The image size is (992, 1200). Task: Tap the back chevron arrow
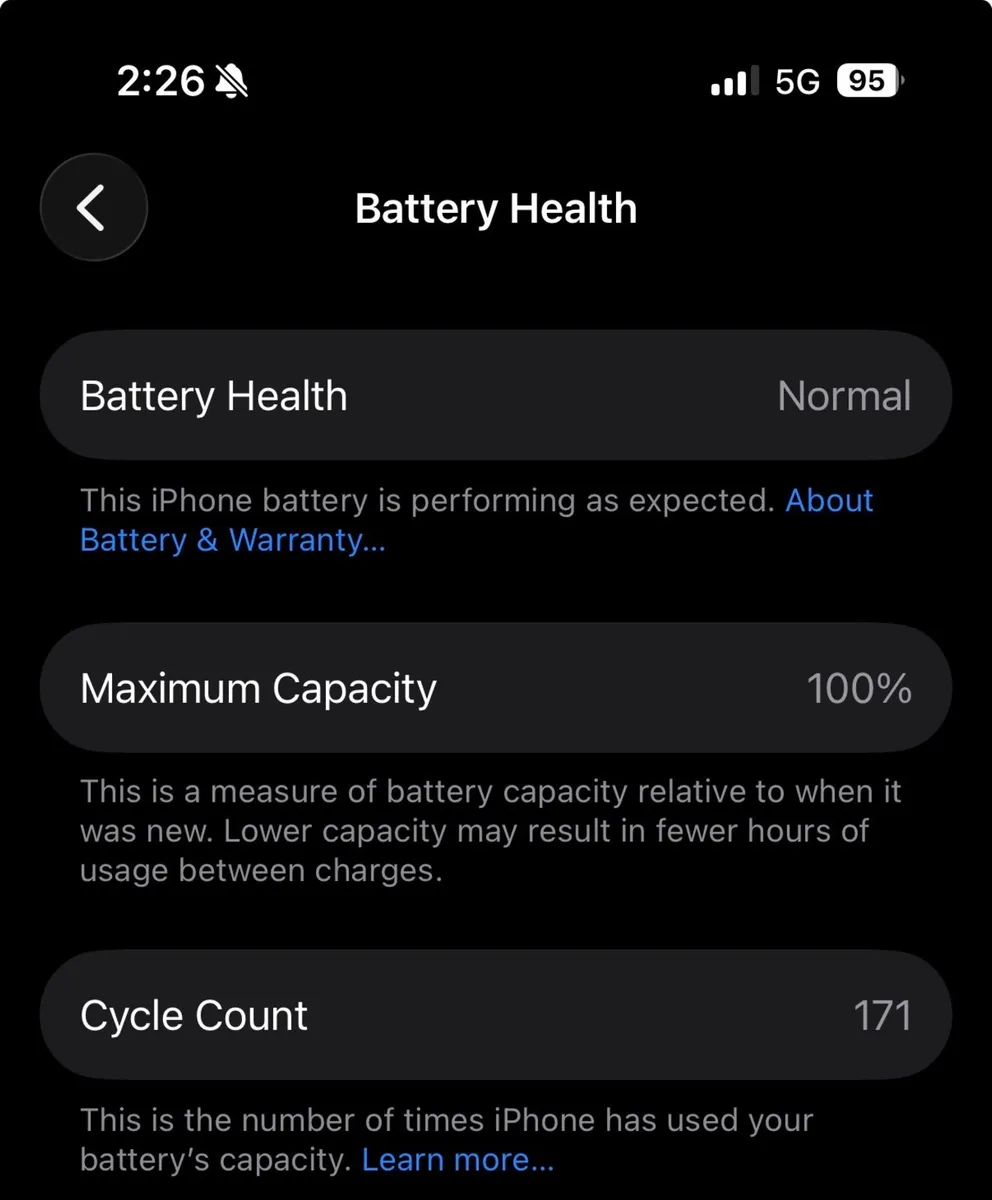click(x=93, y=207)
